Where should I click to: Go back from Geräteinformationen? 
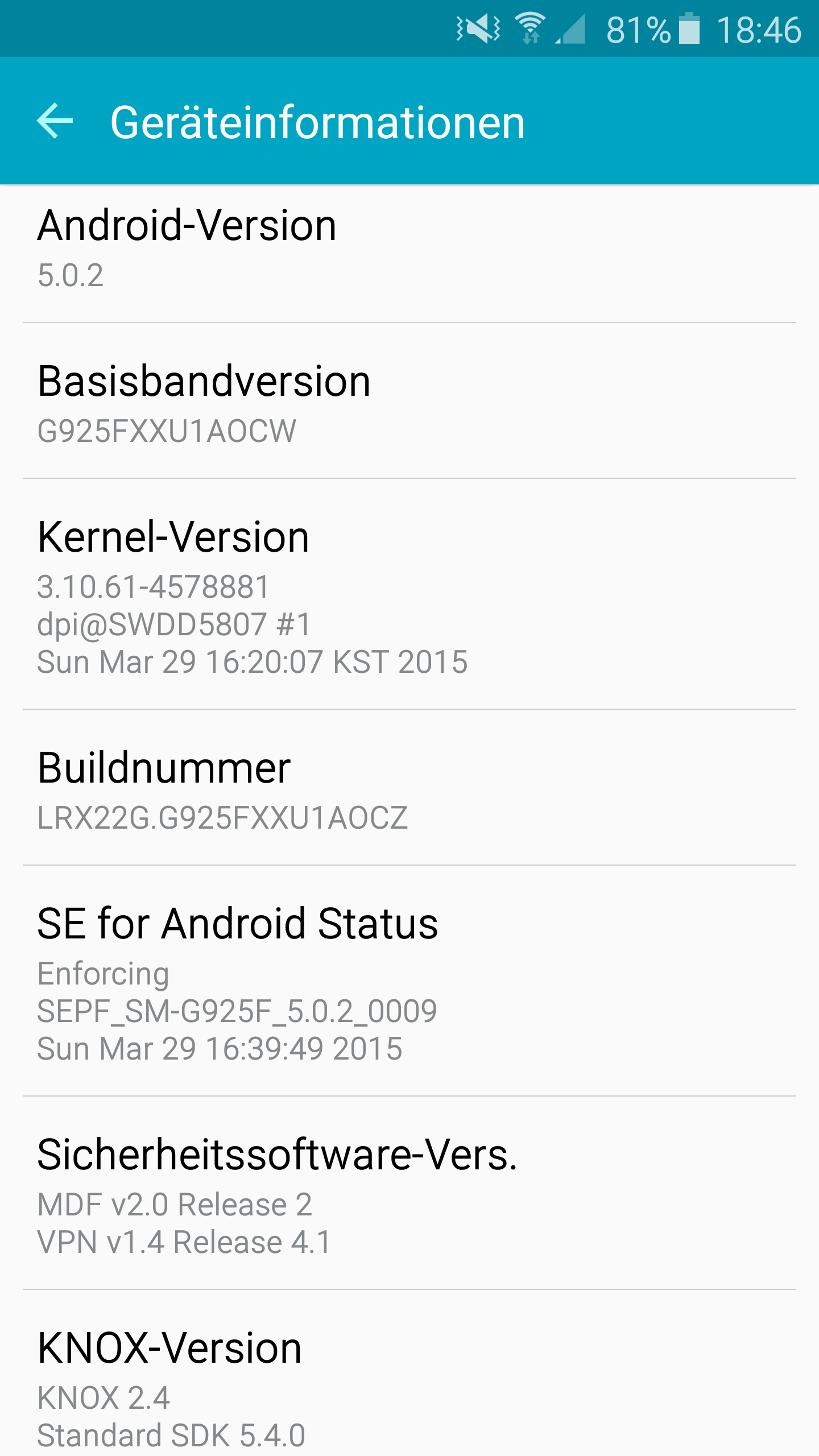coord(55,121)
